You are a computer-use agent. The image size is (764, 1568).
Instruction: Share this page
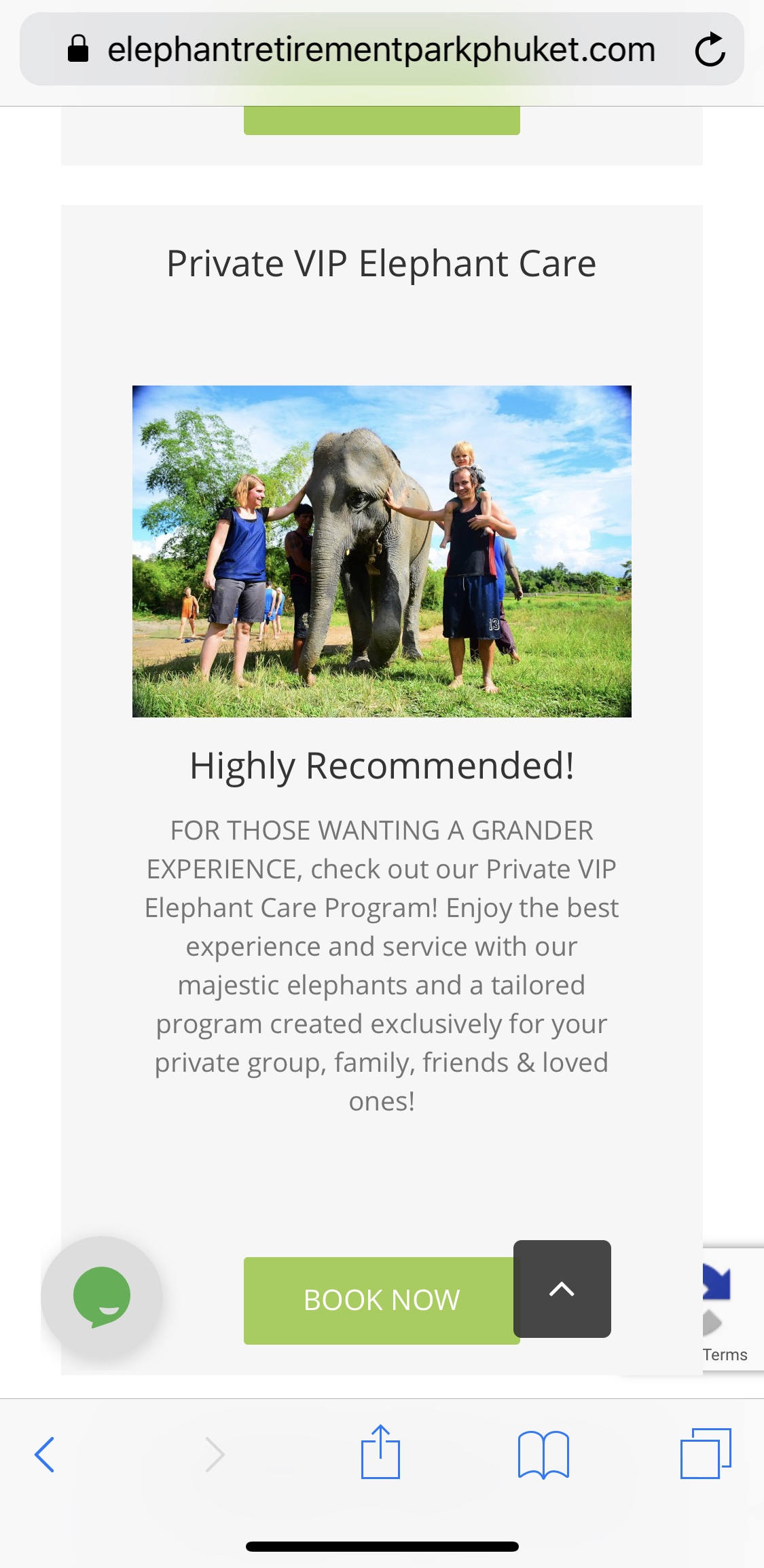pos(380,1453)
